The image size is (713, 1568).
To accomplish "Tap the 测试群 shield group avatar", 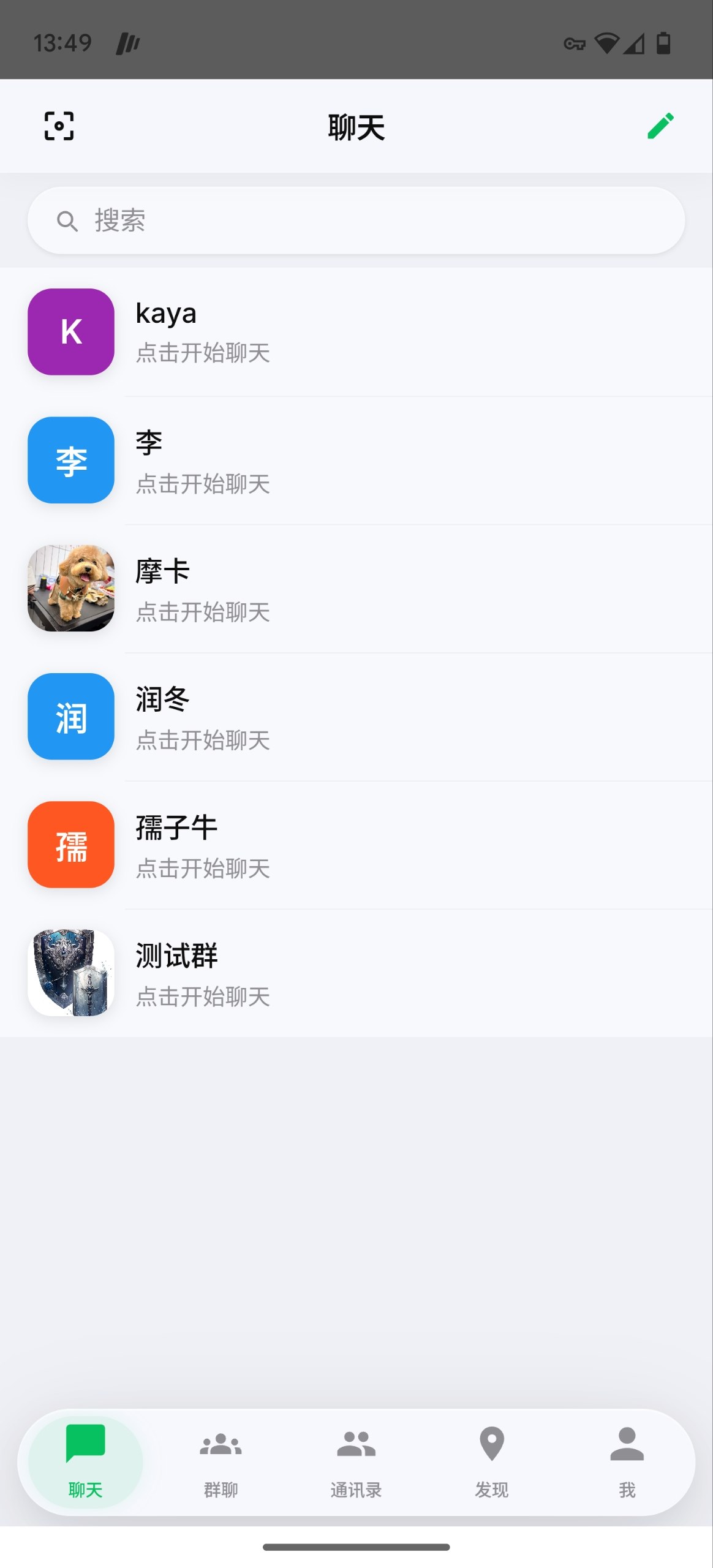I will (x=70, y=972).
